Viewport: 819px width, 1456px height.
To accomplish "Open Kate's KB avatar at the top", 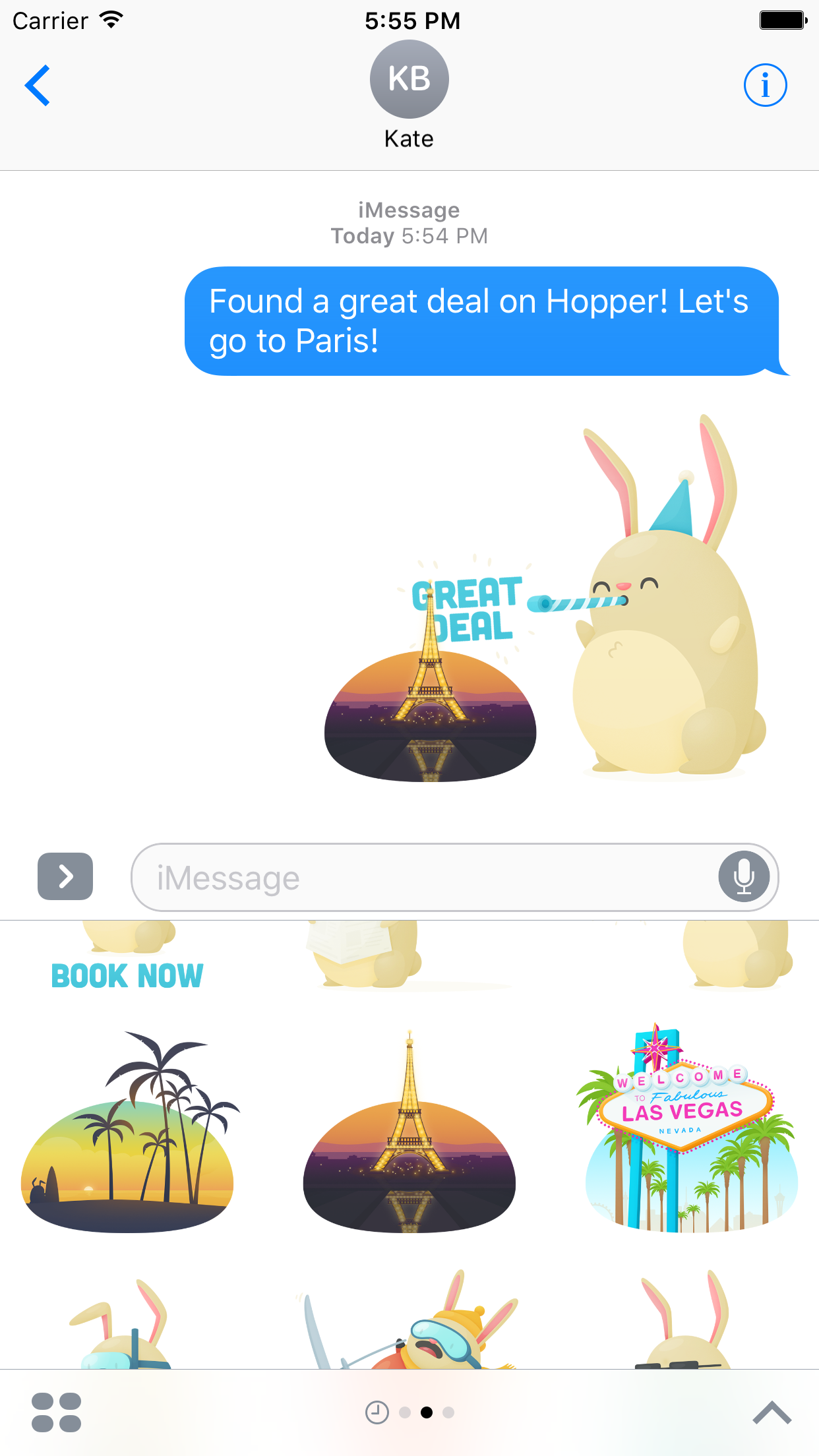I will pyautogui.click(x=409, y=78).
